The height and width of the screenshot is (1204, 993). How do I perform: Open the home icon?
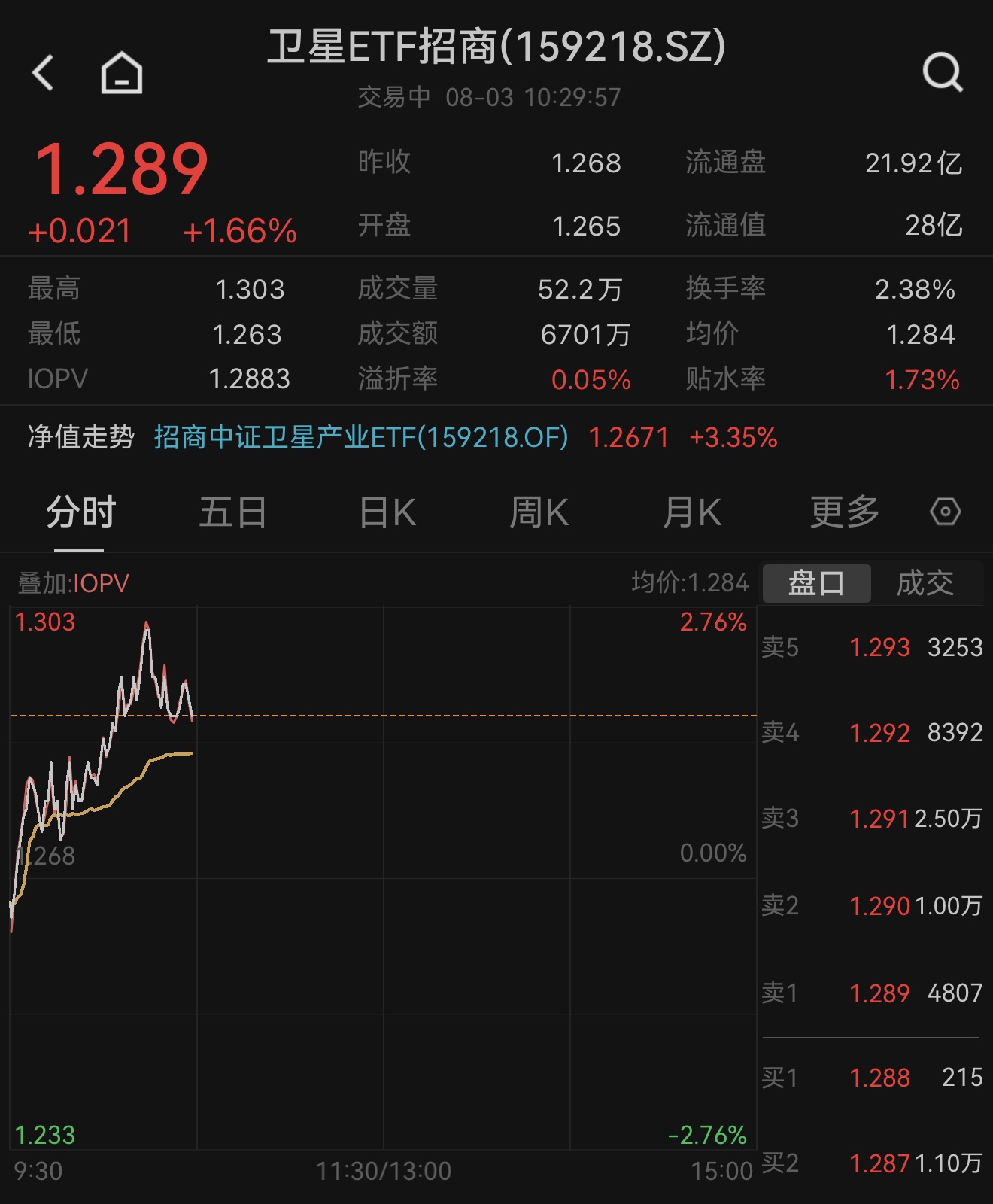tap(122, 73)
